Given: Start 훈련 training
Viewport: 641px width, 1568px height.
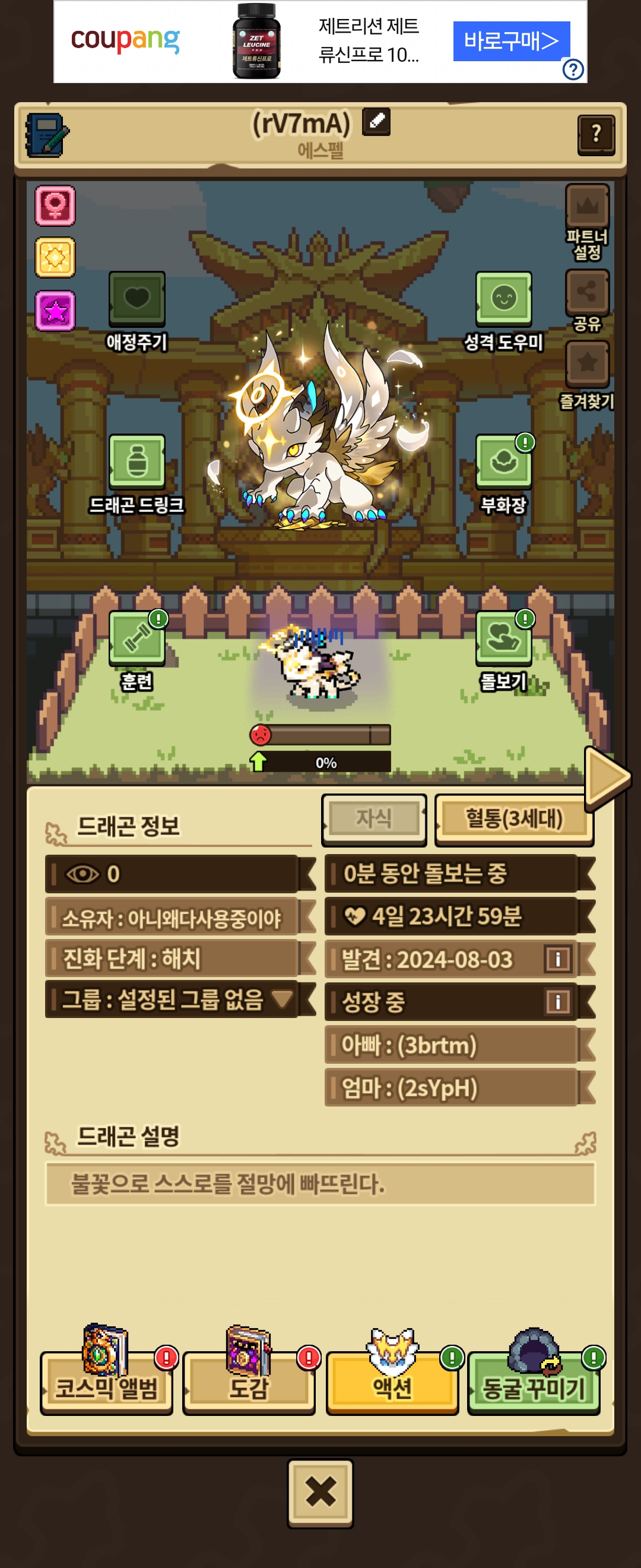Looking at the screenshot, I should coord(137,651).
